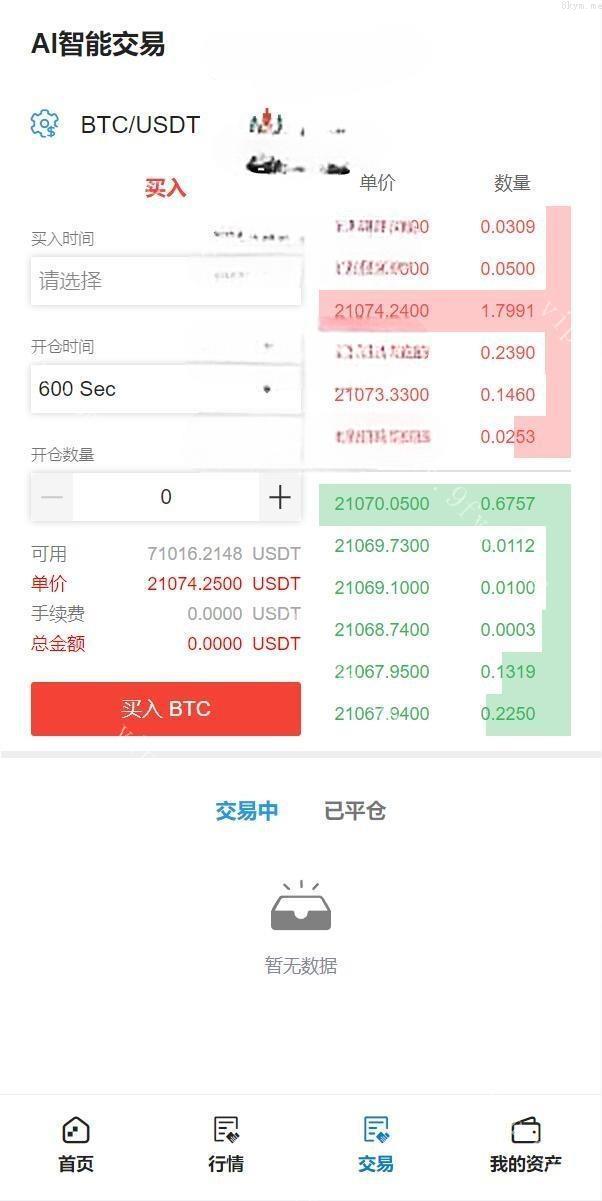The image size is (602, 1201).
Task: Open the 买入时间 请选择 picker
Action: [x=165, y=281]
